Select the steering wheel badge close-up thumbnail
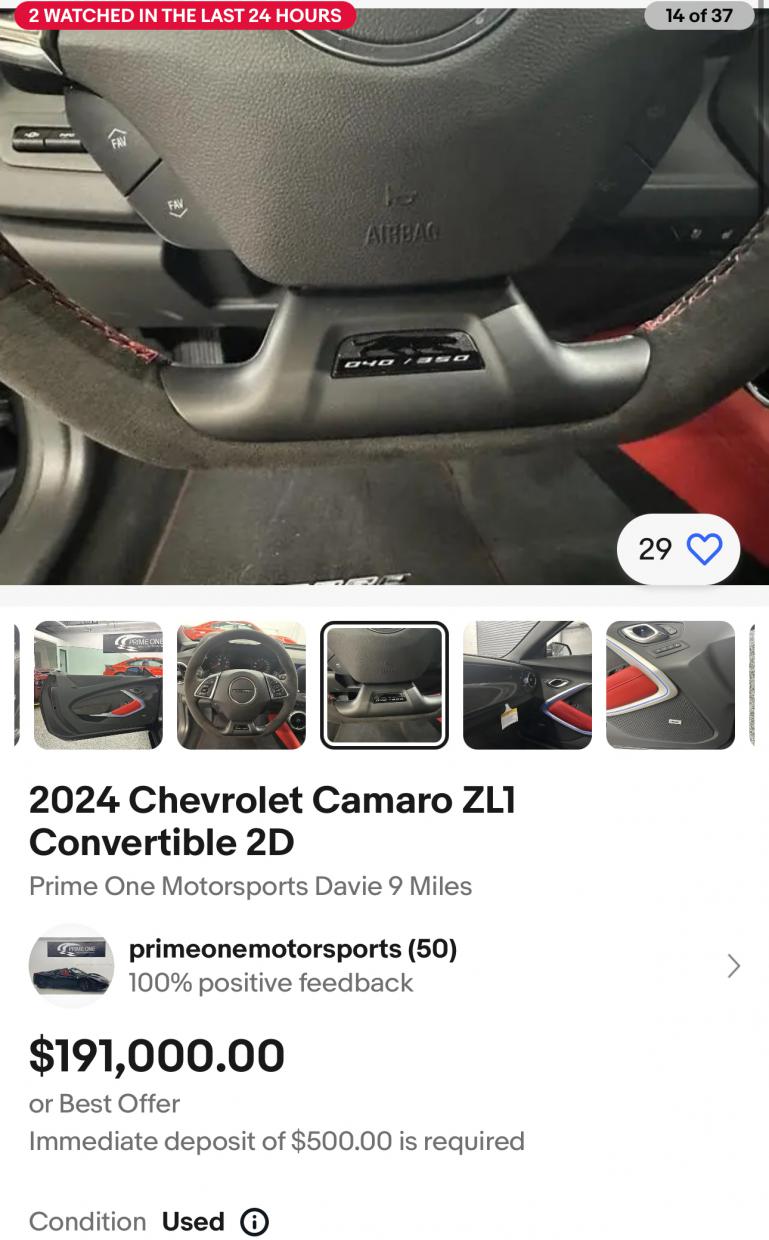Screen dimensions: 769x1240 coord(384,685)
